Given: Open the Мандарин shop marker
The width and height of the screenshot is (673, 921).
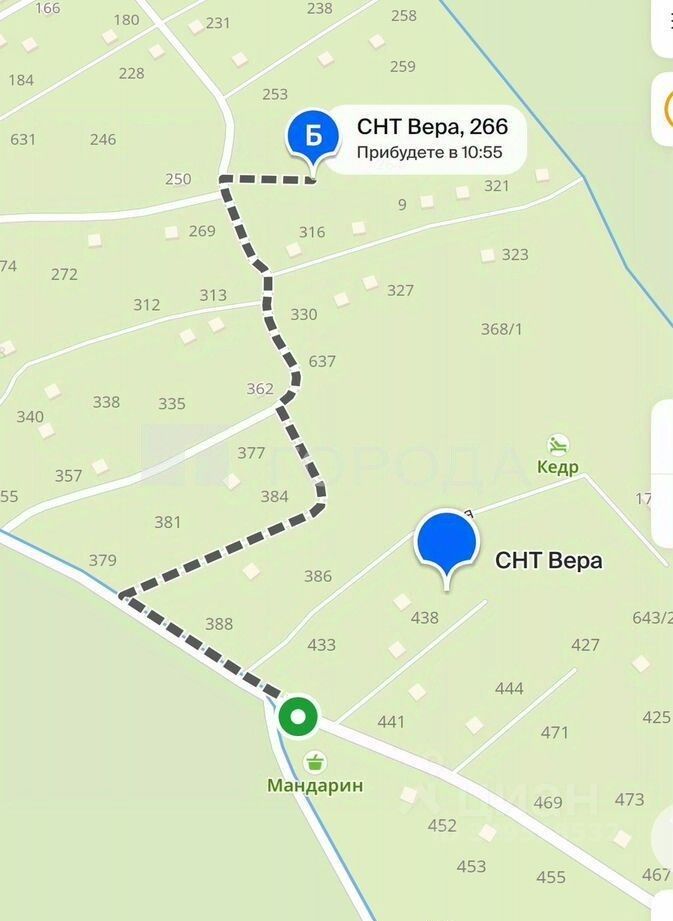Looking at the screenshot, I should click(x=314, y=763).
